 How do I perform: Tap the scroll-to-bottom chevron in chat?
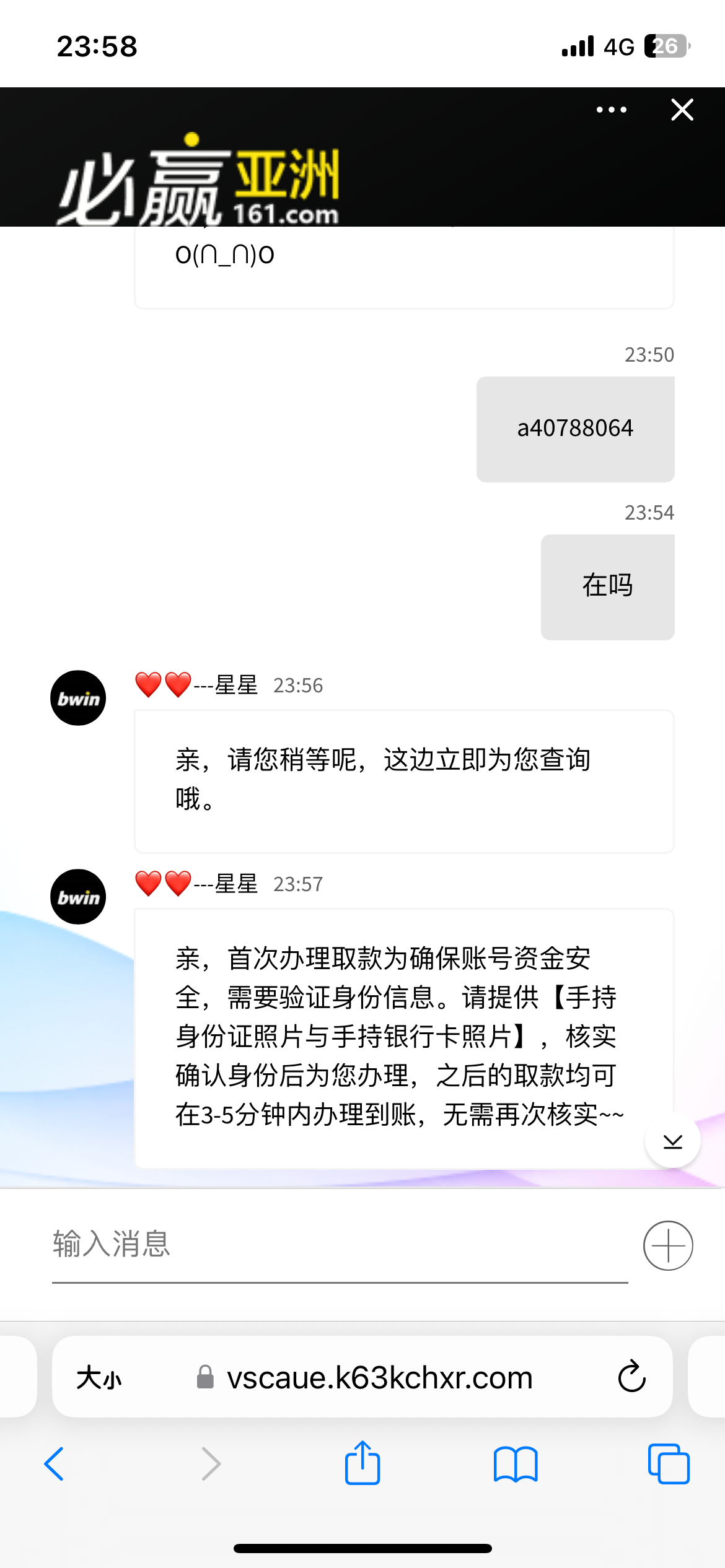coord(672,1140)
